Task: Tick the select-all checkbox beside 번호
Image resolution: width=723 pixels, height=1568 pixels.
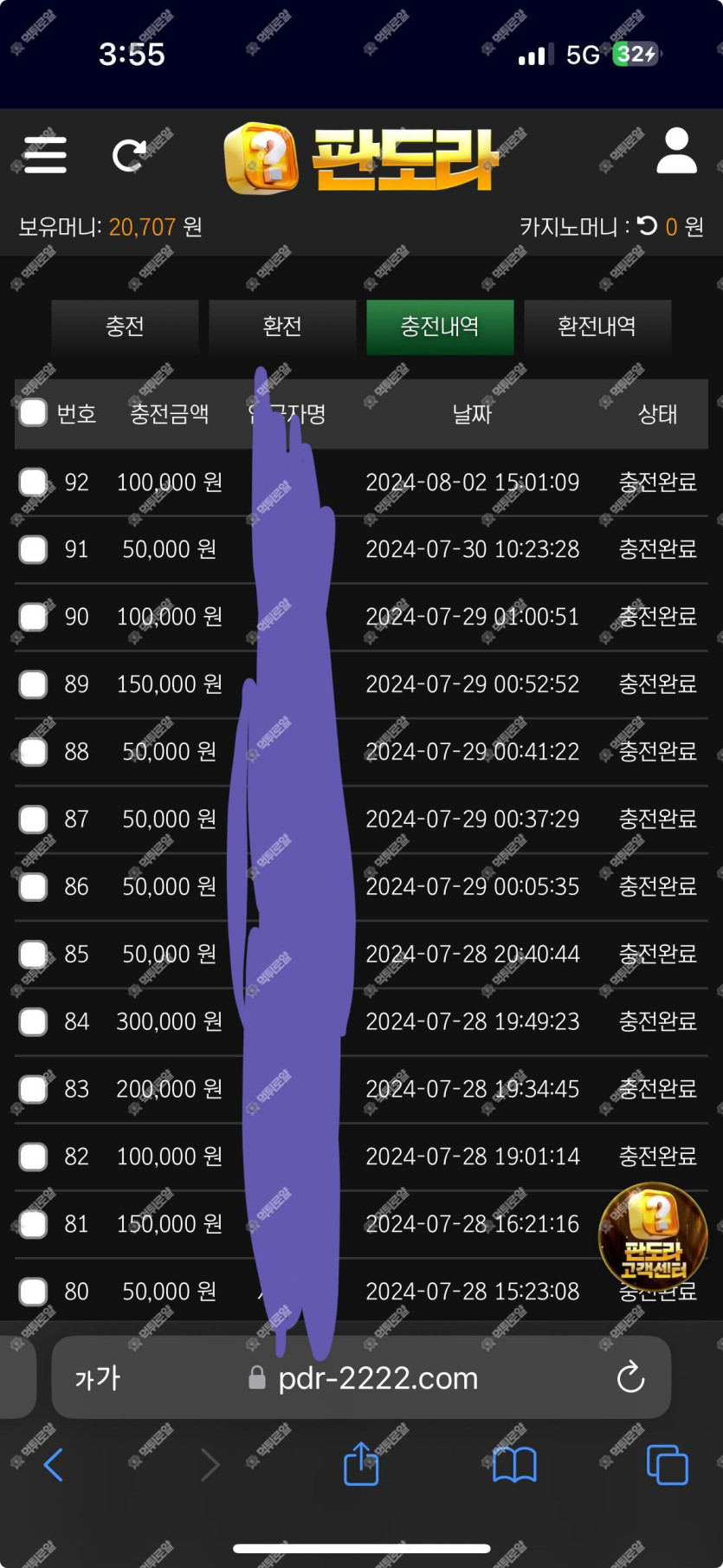Action: click(x=33, y=413)
